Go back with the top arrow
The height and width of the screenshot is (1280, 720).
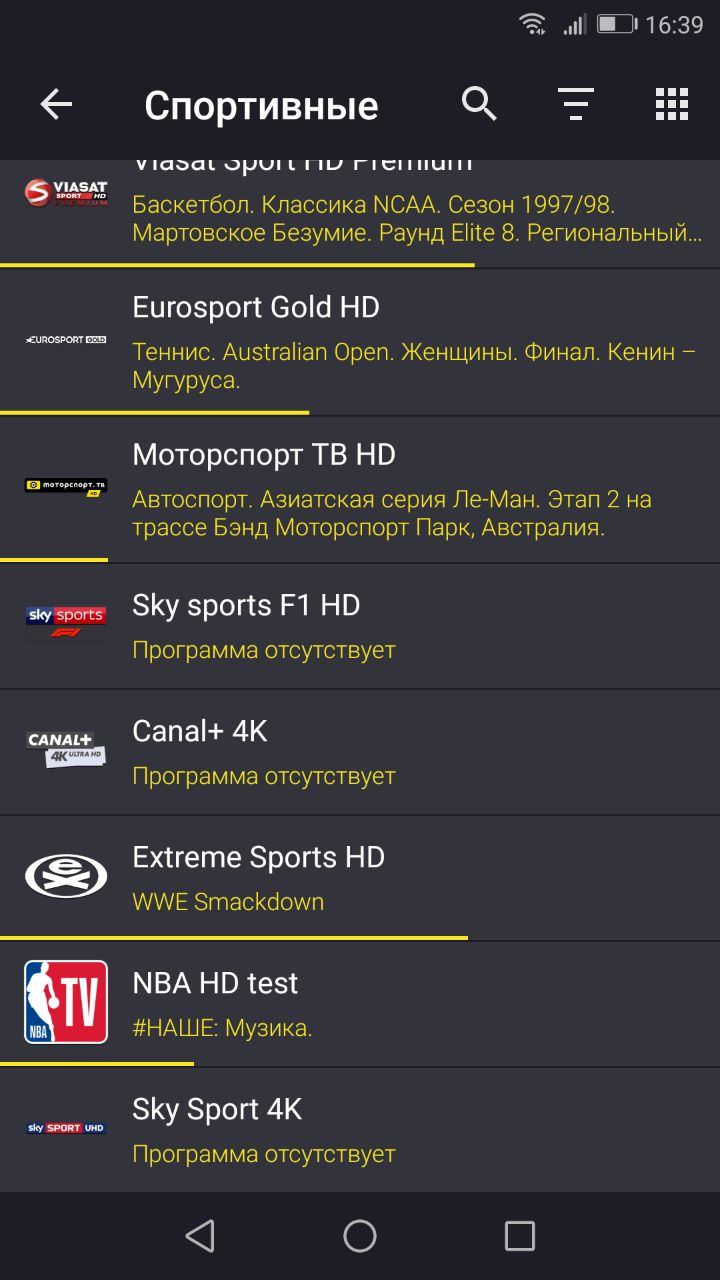(56, 104)
